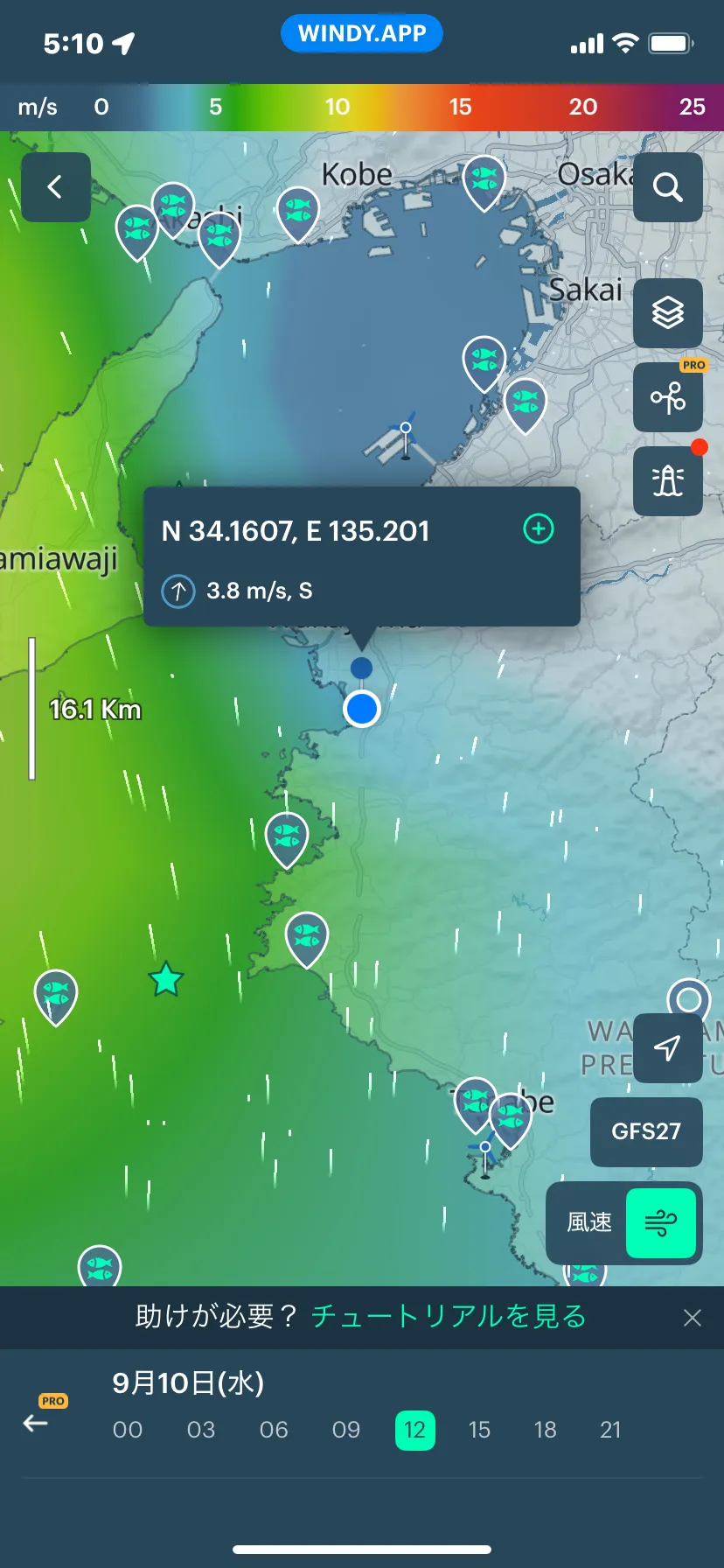The width and height of the screenshot is (724, 1568).
Task: Select the 15 hour forecast
Action: tap(479, 1430)
